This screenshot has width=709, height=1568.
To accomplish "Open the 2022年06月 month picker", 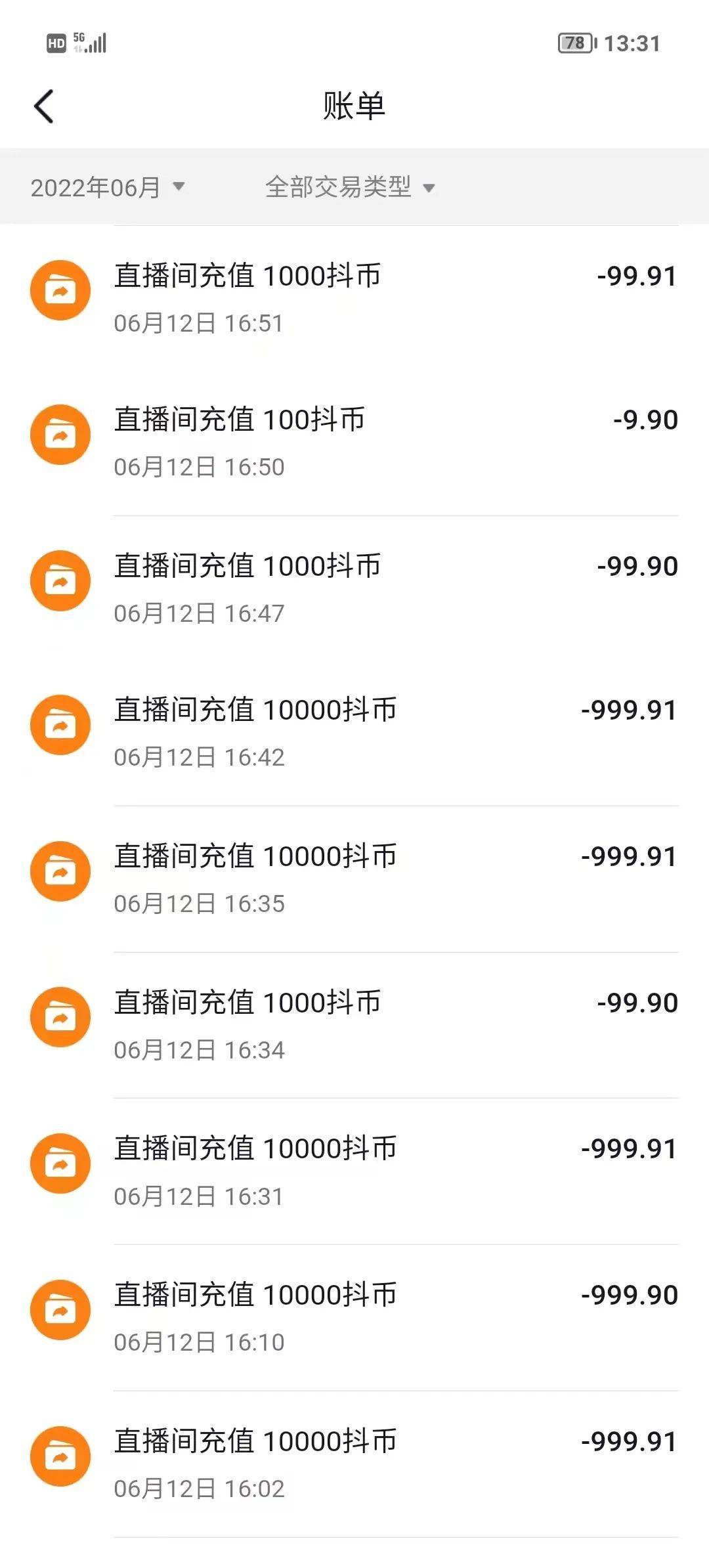I will (x=108, y=188).
